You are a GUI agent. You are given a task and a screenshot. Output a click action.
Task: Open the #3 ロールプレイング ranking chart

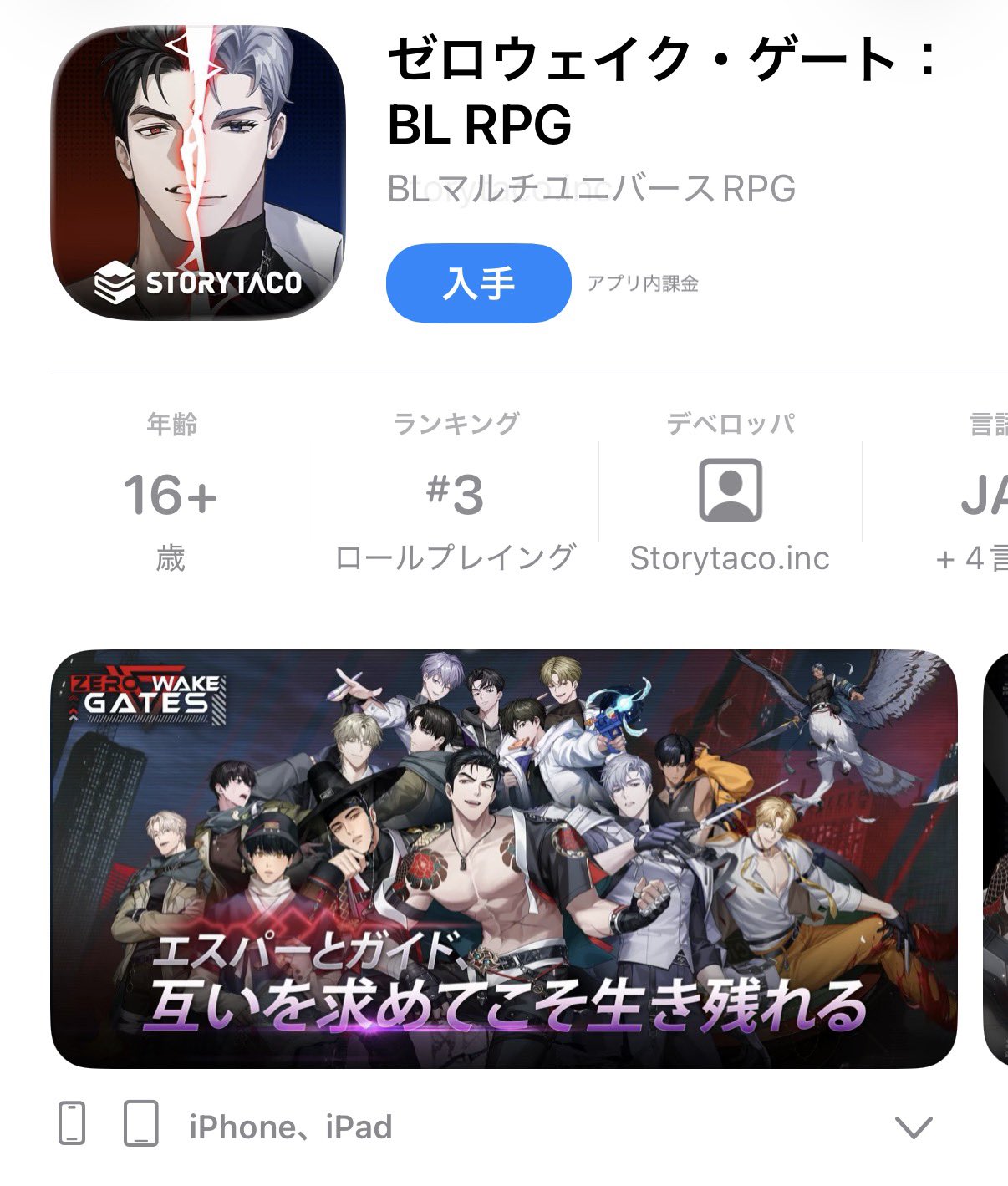(456, 492)
